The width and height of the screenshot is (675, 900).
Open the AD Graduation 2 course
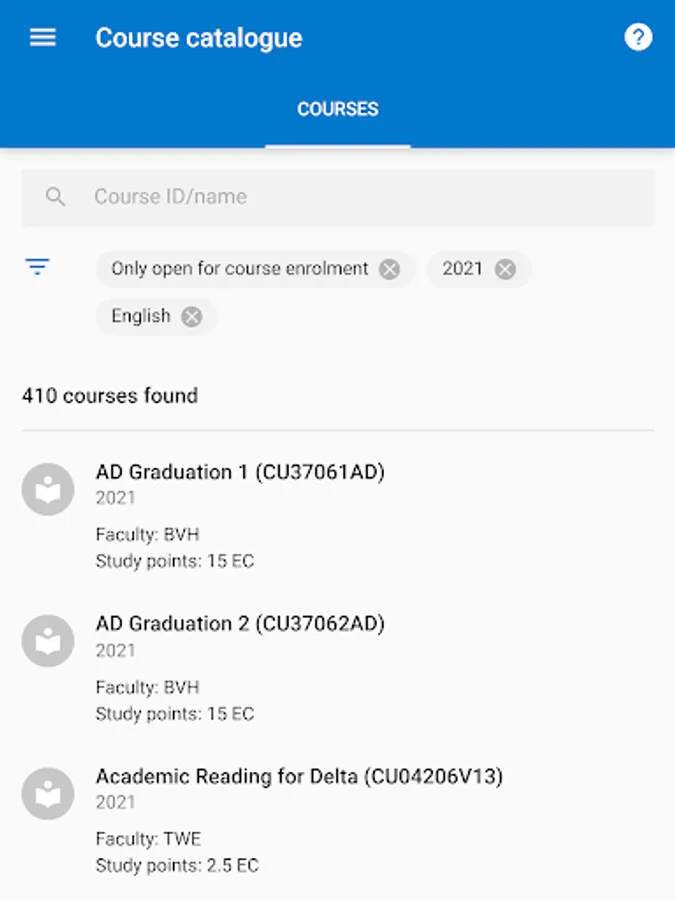click(x=240, y=624)
